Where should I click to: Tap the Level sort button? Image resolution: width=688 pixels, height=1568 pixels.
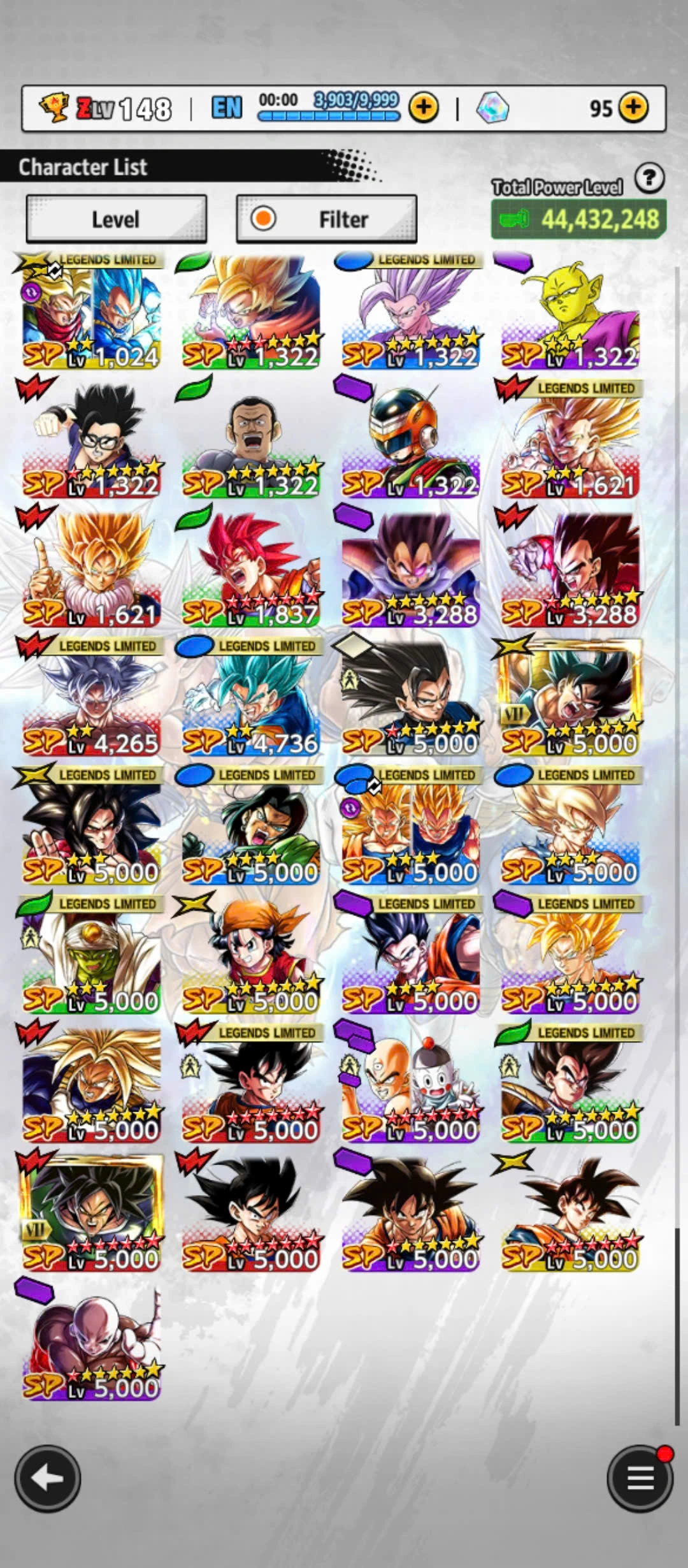116,219
